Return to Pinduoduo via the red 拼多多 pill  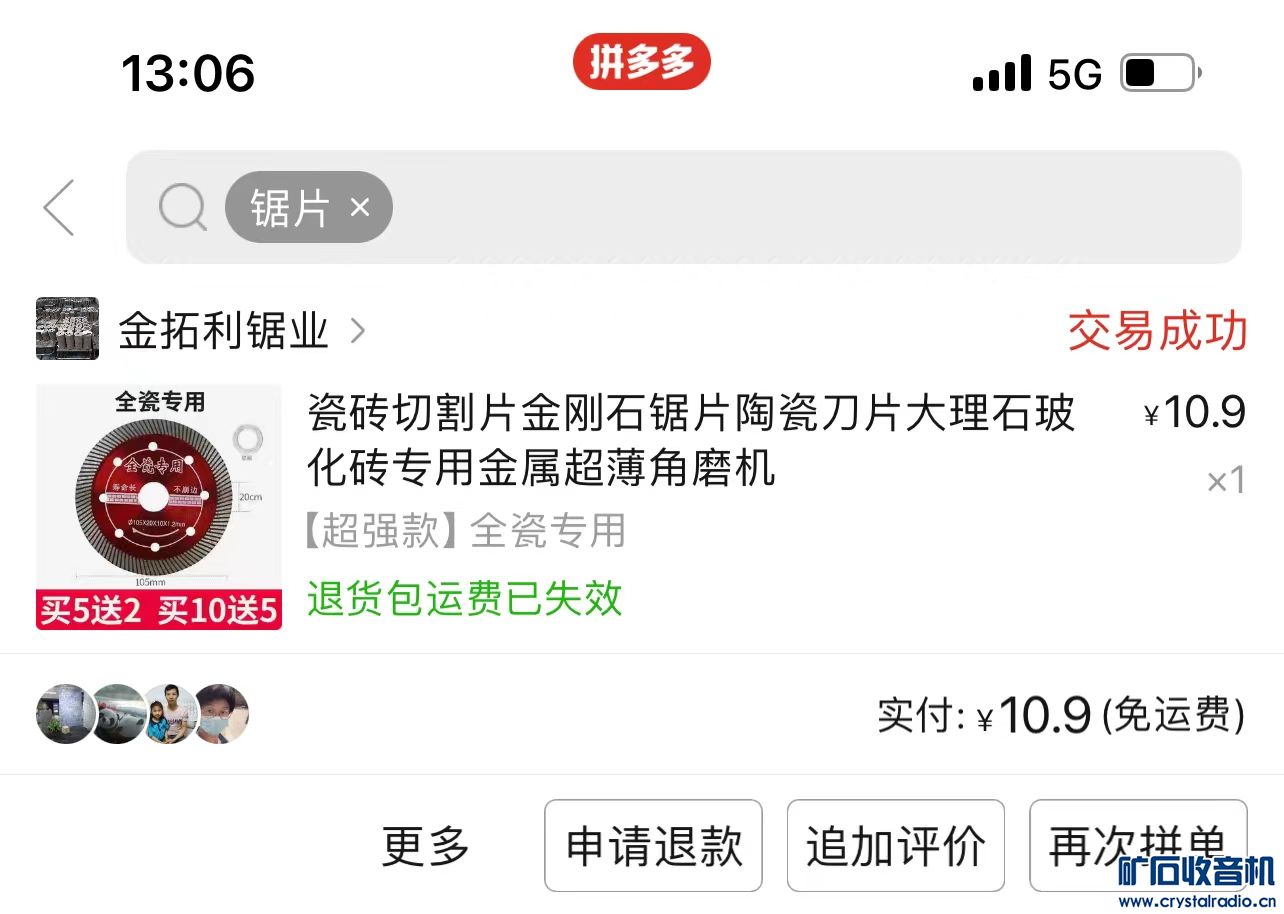pos(641,62)
